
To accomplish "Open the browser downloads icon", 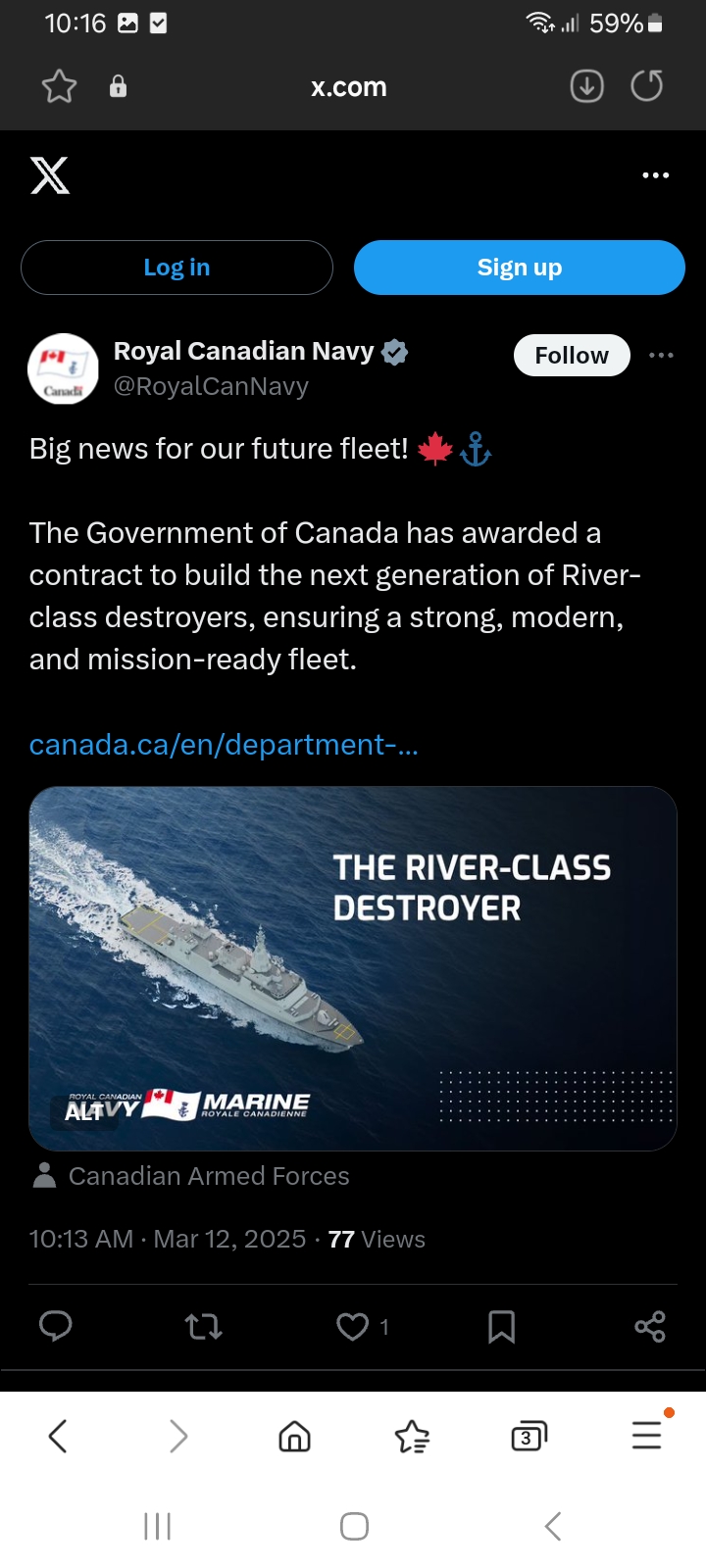I will (586, 87).
